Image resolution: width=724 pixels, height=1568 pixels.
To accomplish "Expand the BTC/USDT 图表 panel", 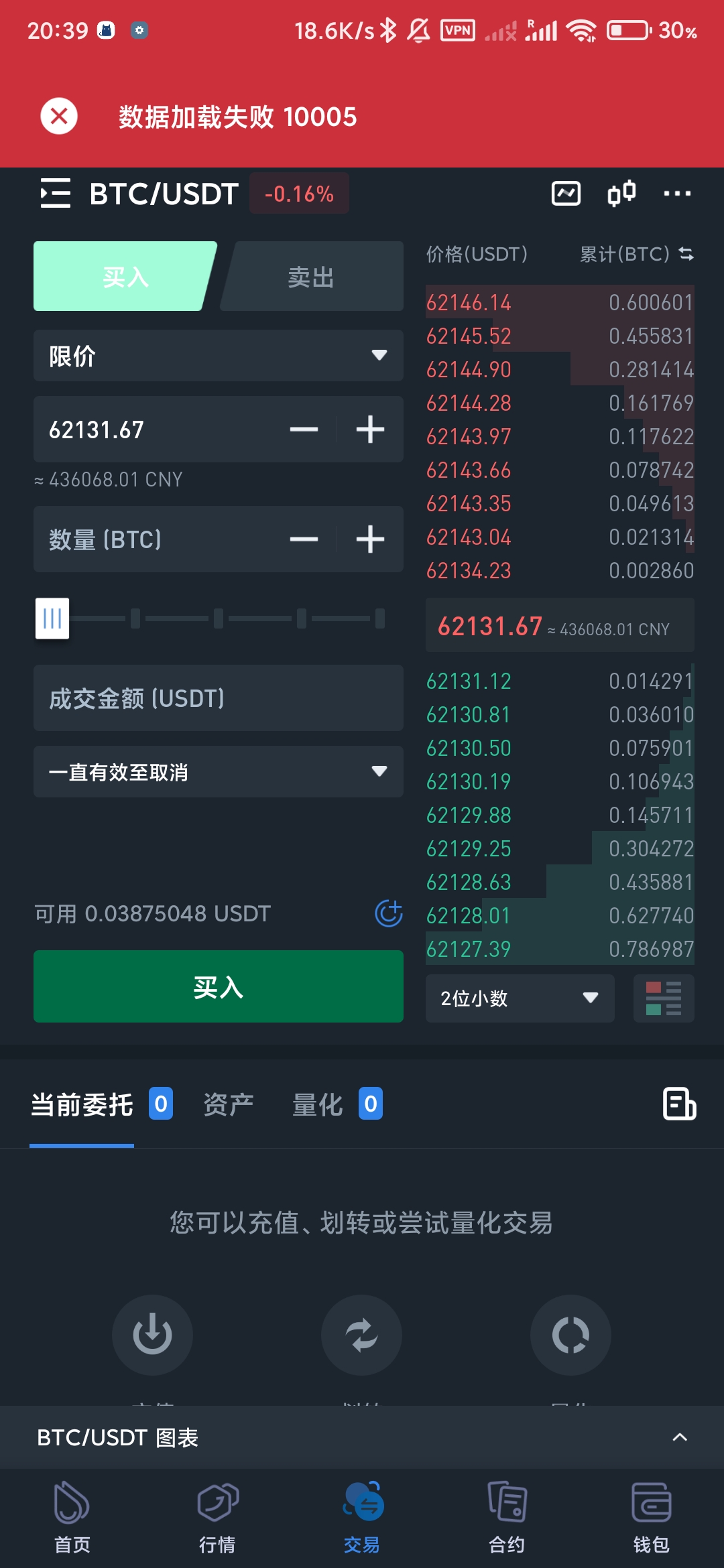I will [362, 1437].
